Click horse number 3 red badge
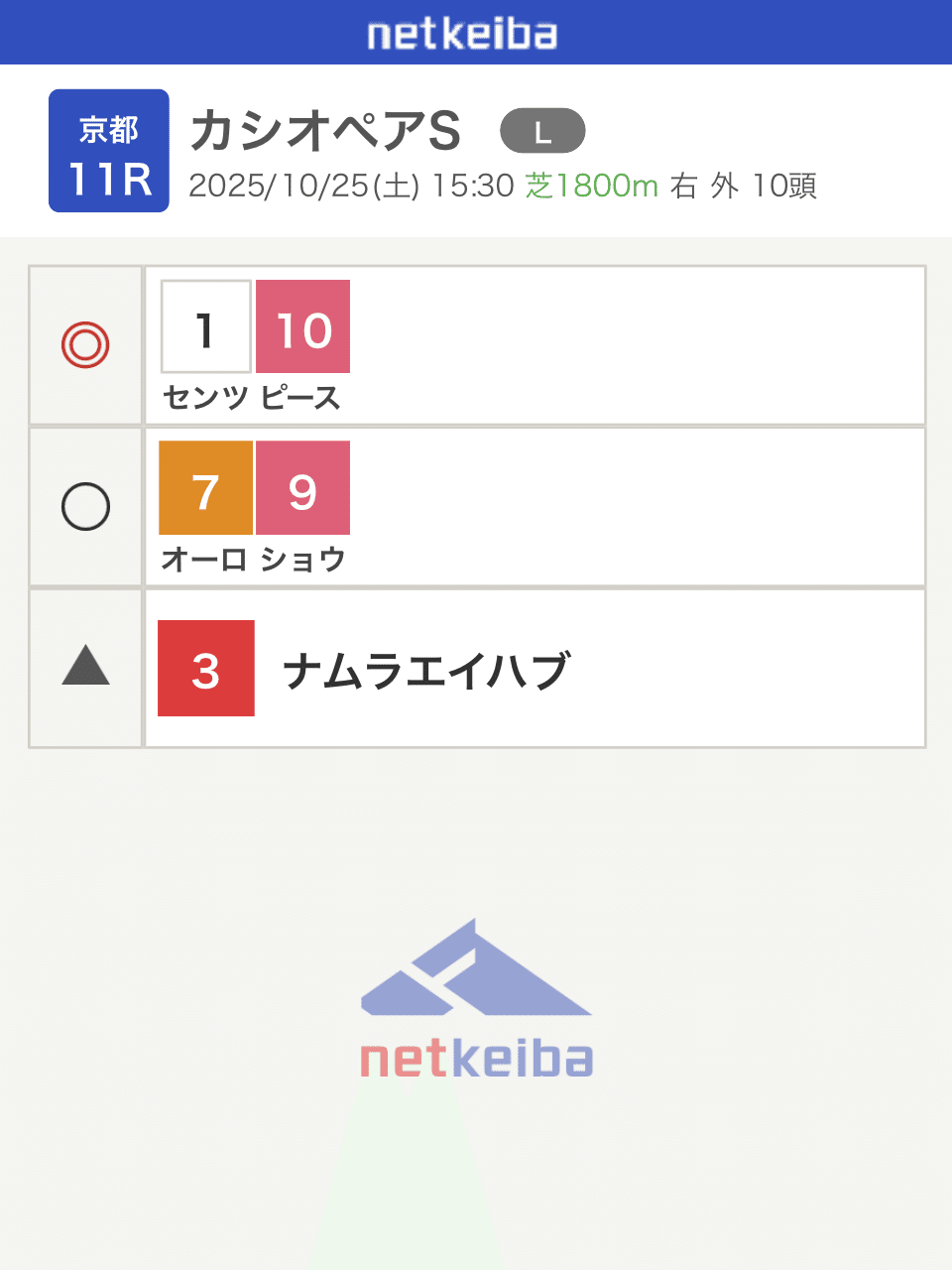This screenshot has height=1270, width=952. tap(205, 668)
